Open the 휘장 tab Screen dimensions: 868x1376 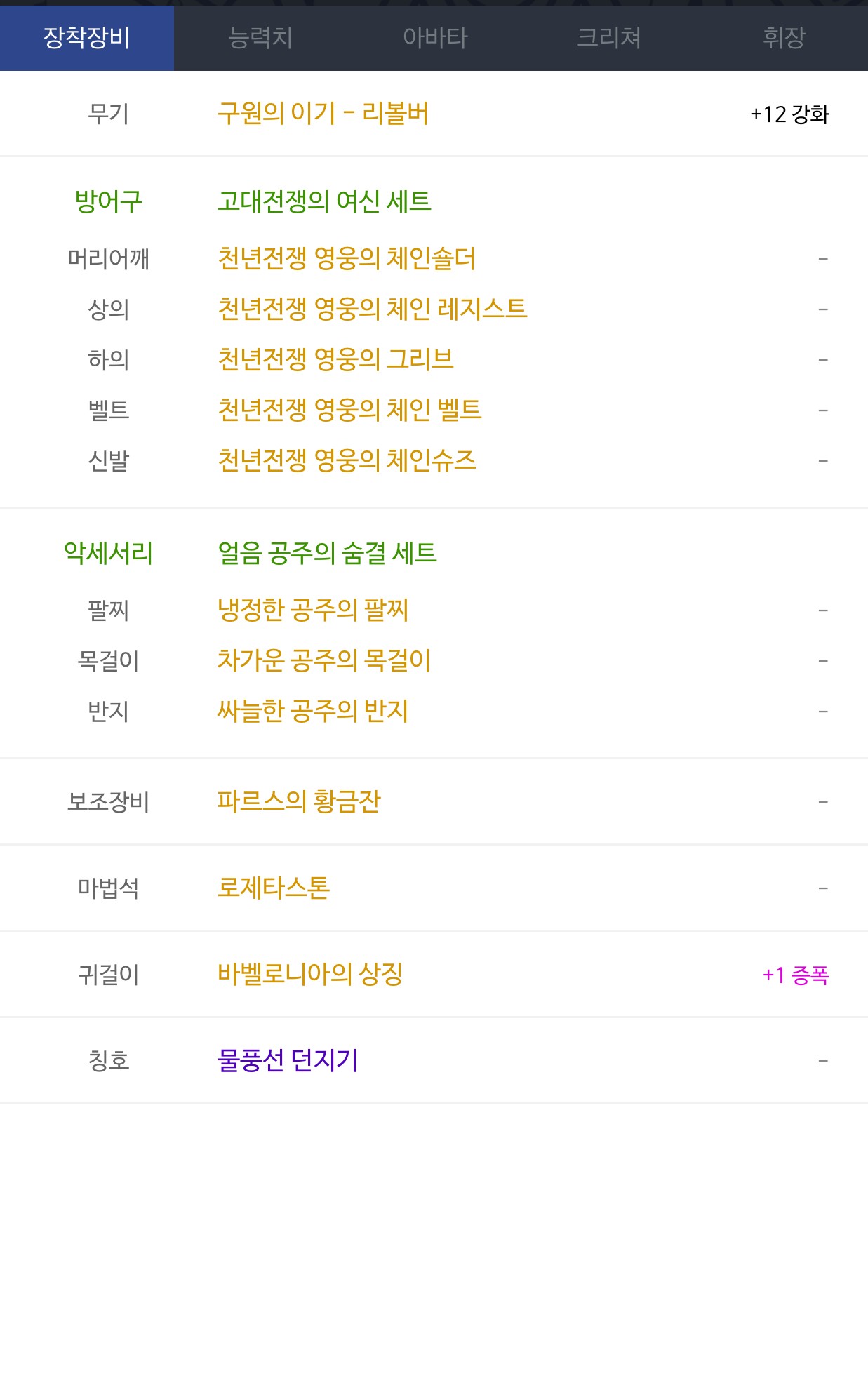783,38
